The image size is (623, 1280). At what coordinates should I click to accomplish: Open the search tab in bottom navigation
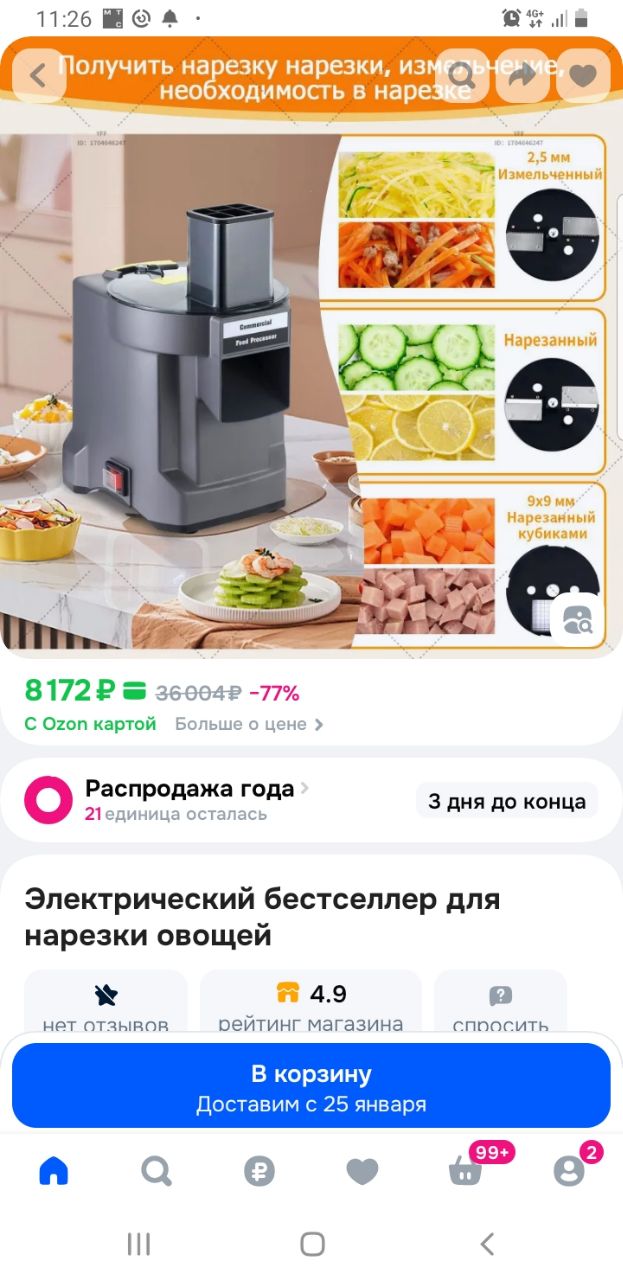(x=156, y=1171)
